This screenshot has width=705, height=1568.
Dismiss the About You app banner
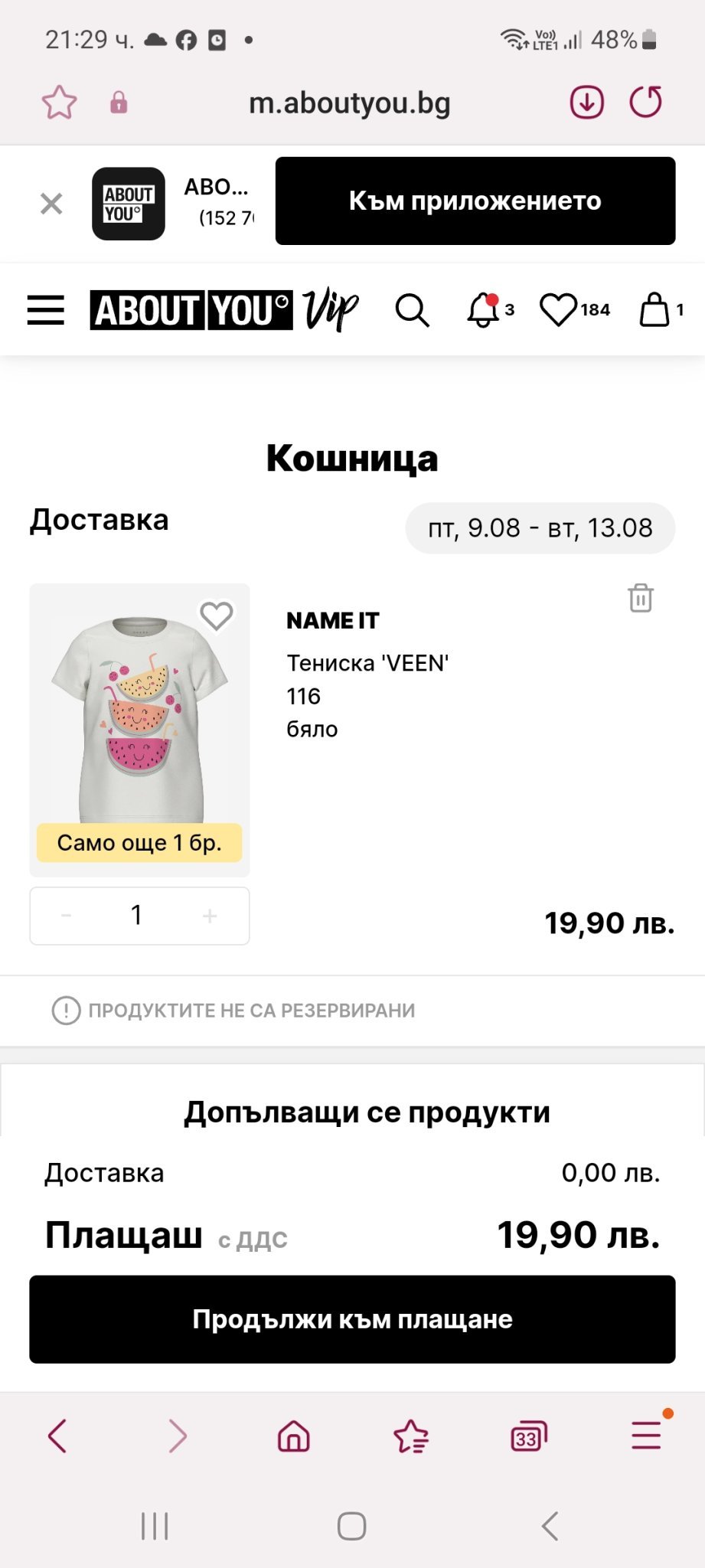click(51, 204)
